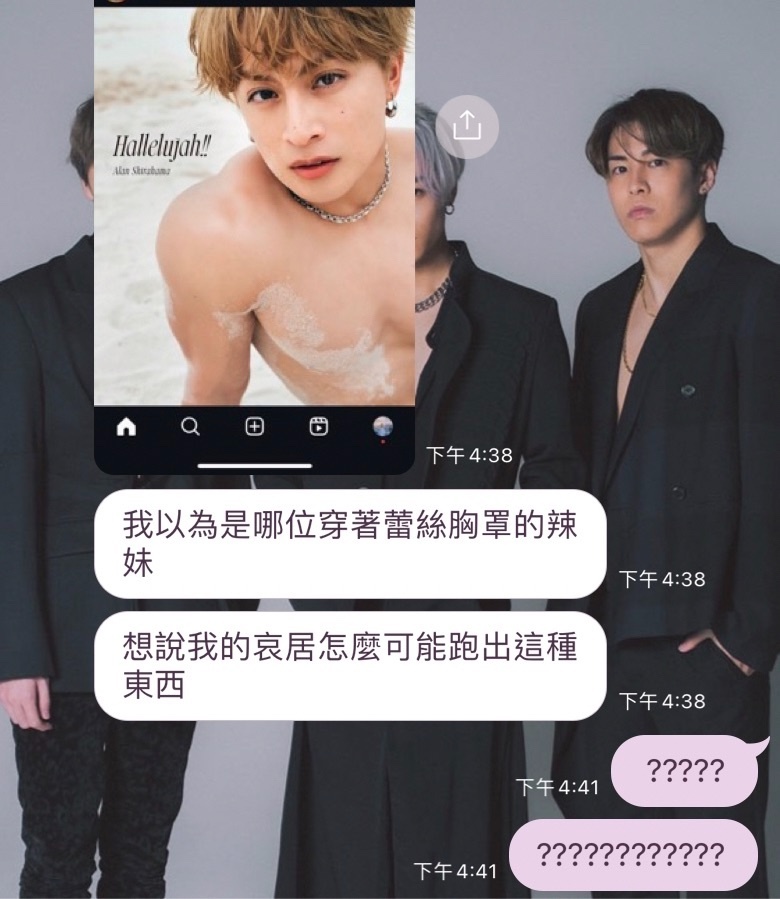The height and width of the screenshot is (899, 780).
Task: Share the image message via share icon
Action: [466, 126]
